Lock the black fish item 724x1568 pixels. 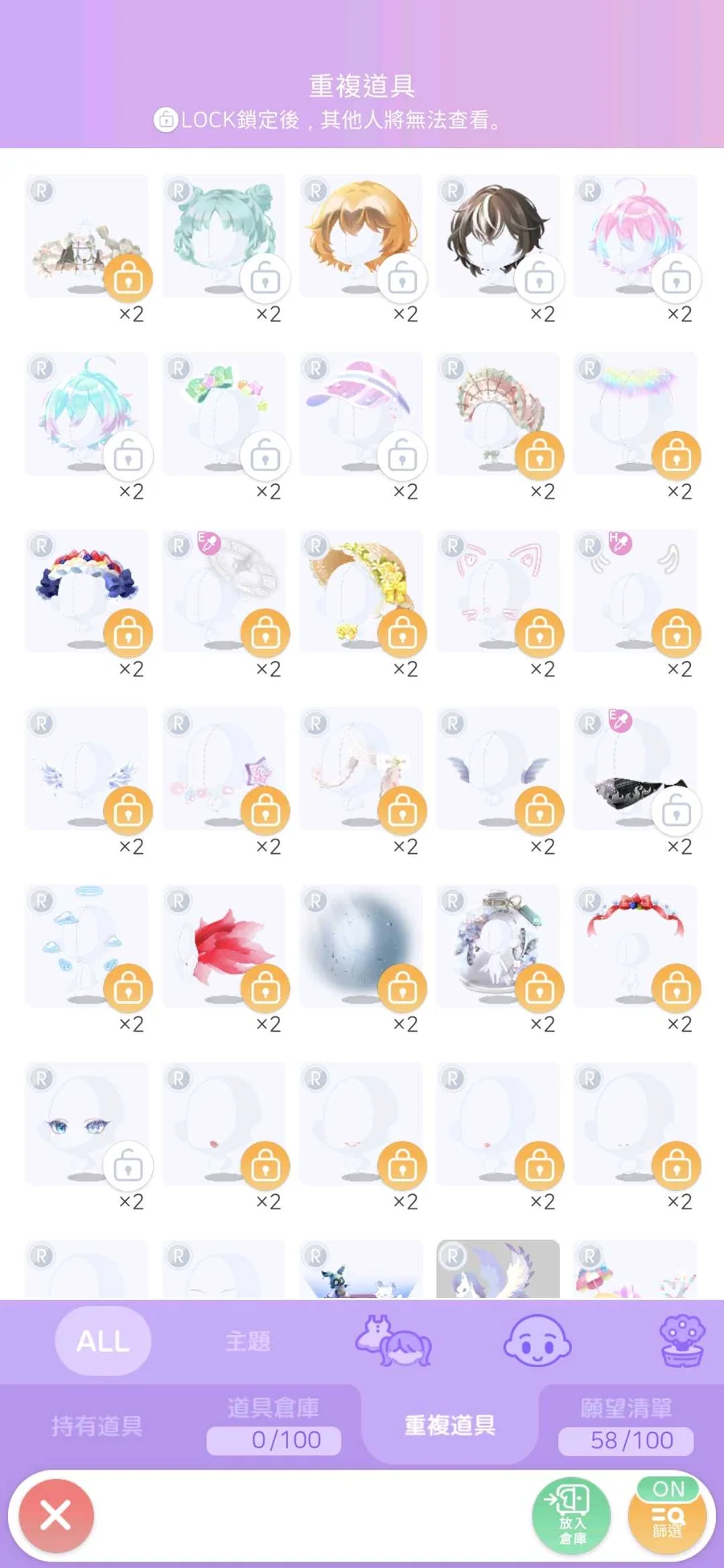click(677, 812)
